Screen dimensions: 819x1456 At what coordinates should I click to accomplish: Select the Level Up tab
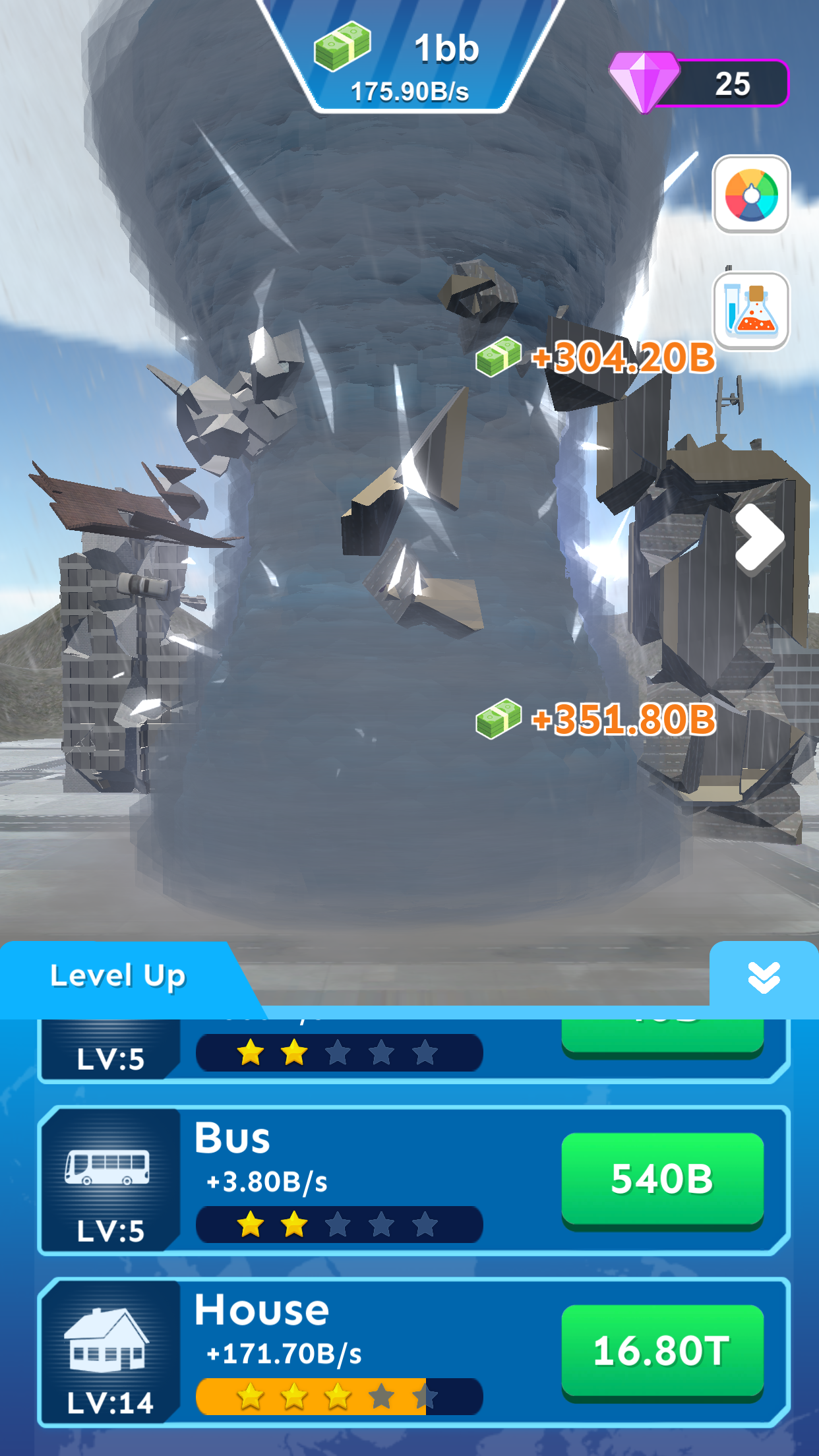[x=119, y=977]
